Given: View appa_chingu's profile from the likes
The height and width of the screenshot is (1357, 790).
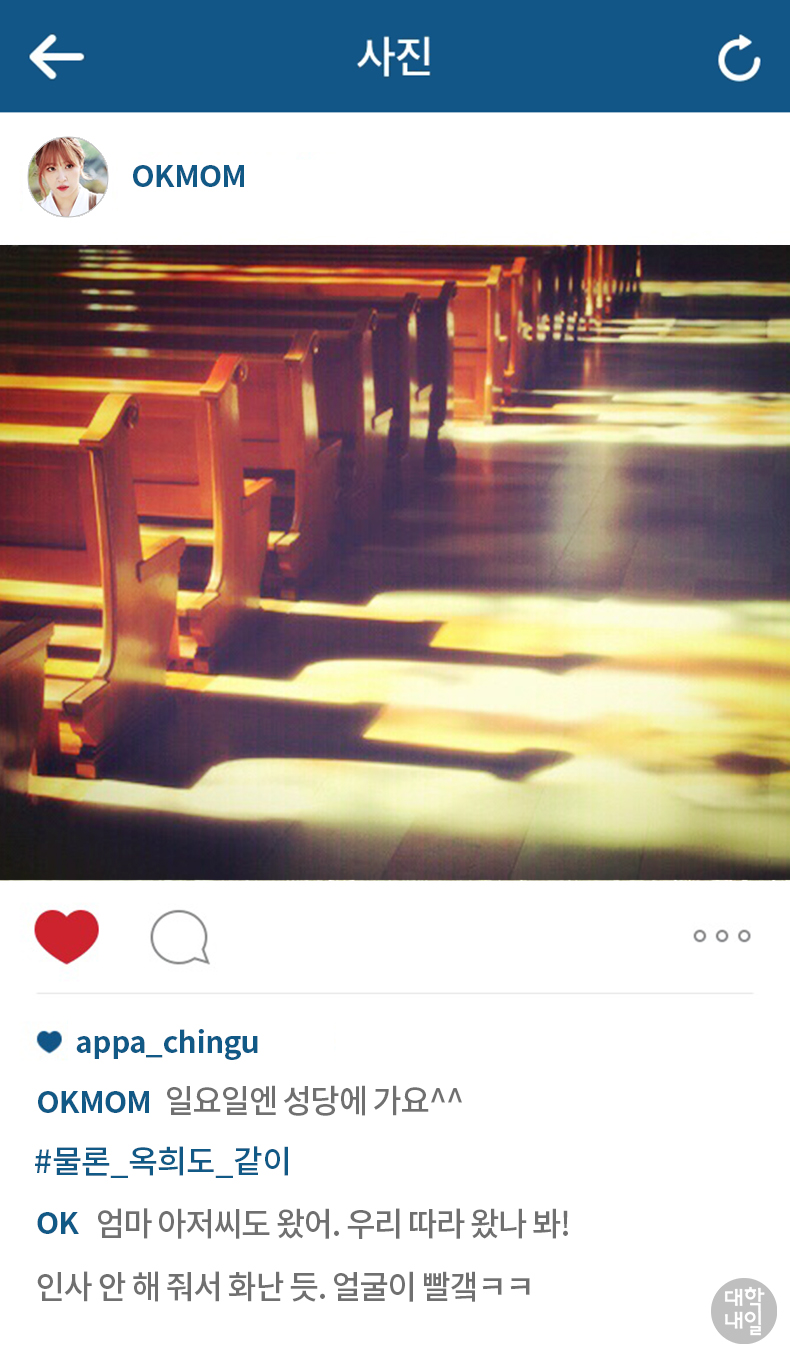Looking at the screenshot, I should tap(167, 1042).
